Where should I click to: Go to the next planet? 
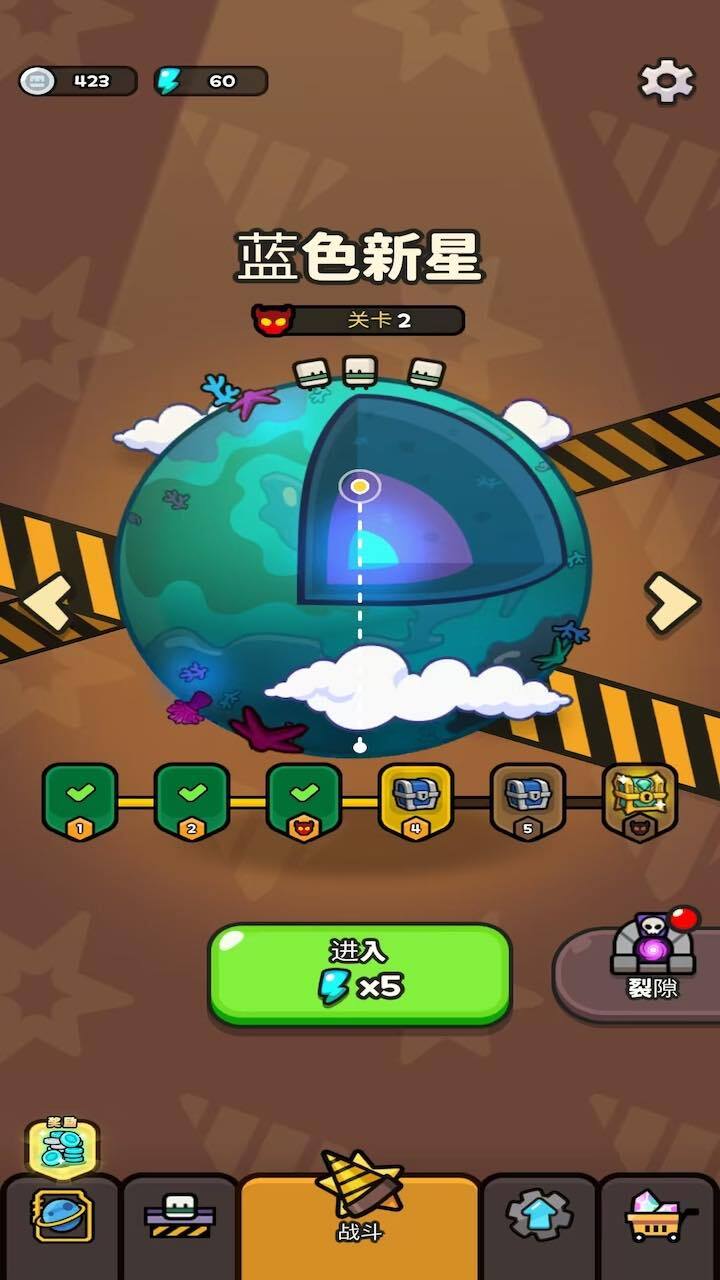[671, 601]
